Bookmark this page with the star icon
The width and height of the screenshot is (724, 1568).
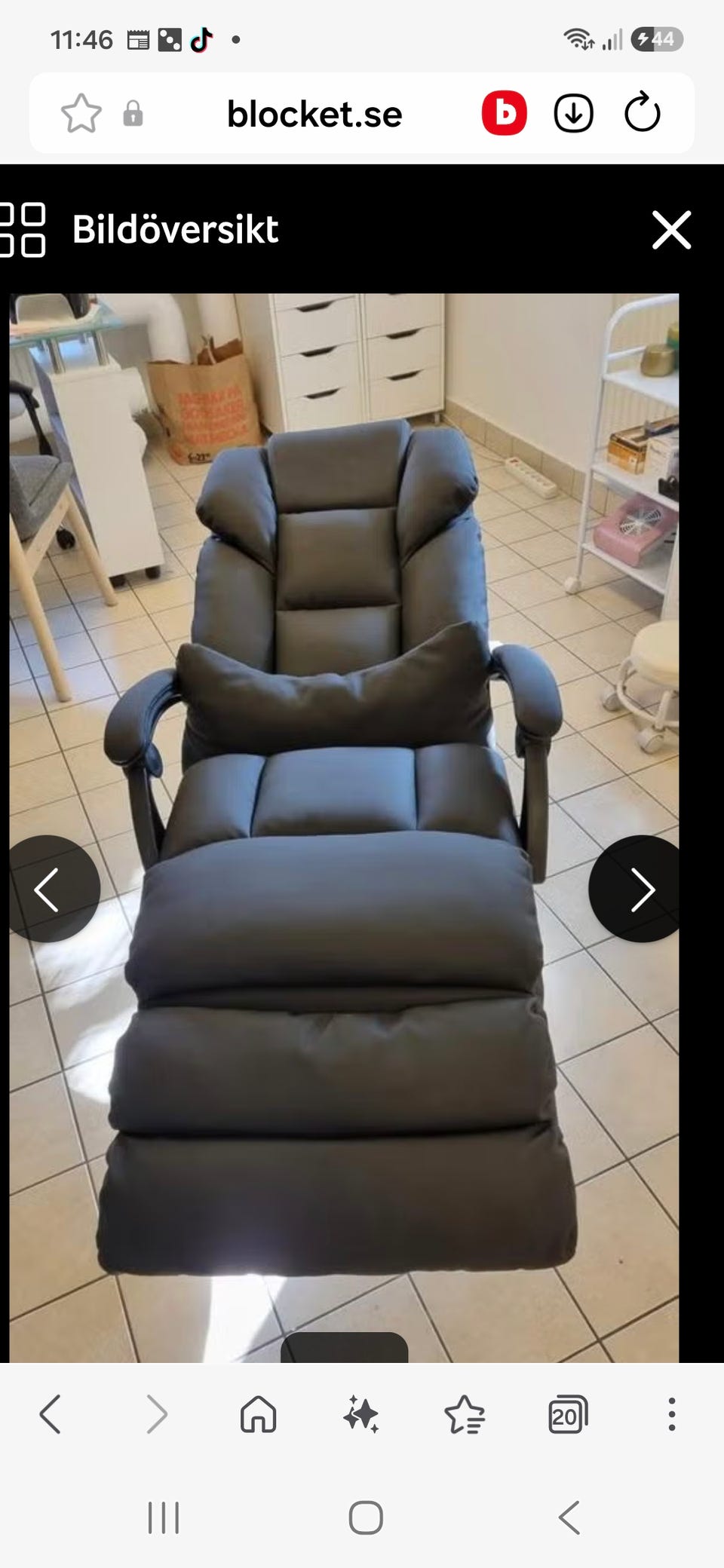[81, 114]
